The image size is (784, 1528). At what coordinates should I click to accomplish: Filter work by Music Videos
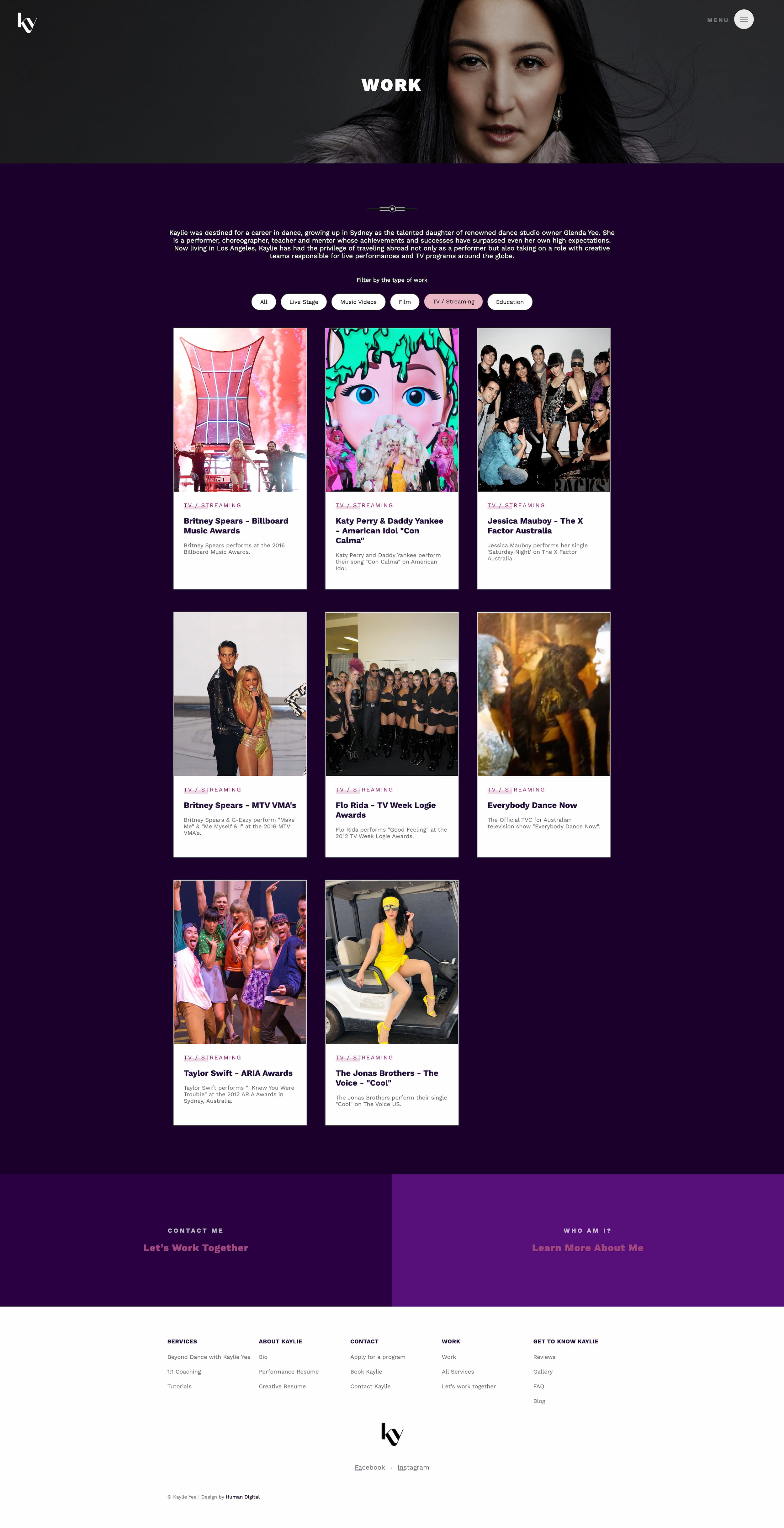(358, 302)
